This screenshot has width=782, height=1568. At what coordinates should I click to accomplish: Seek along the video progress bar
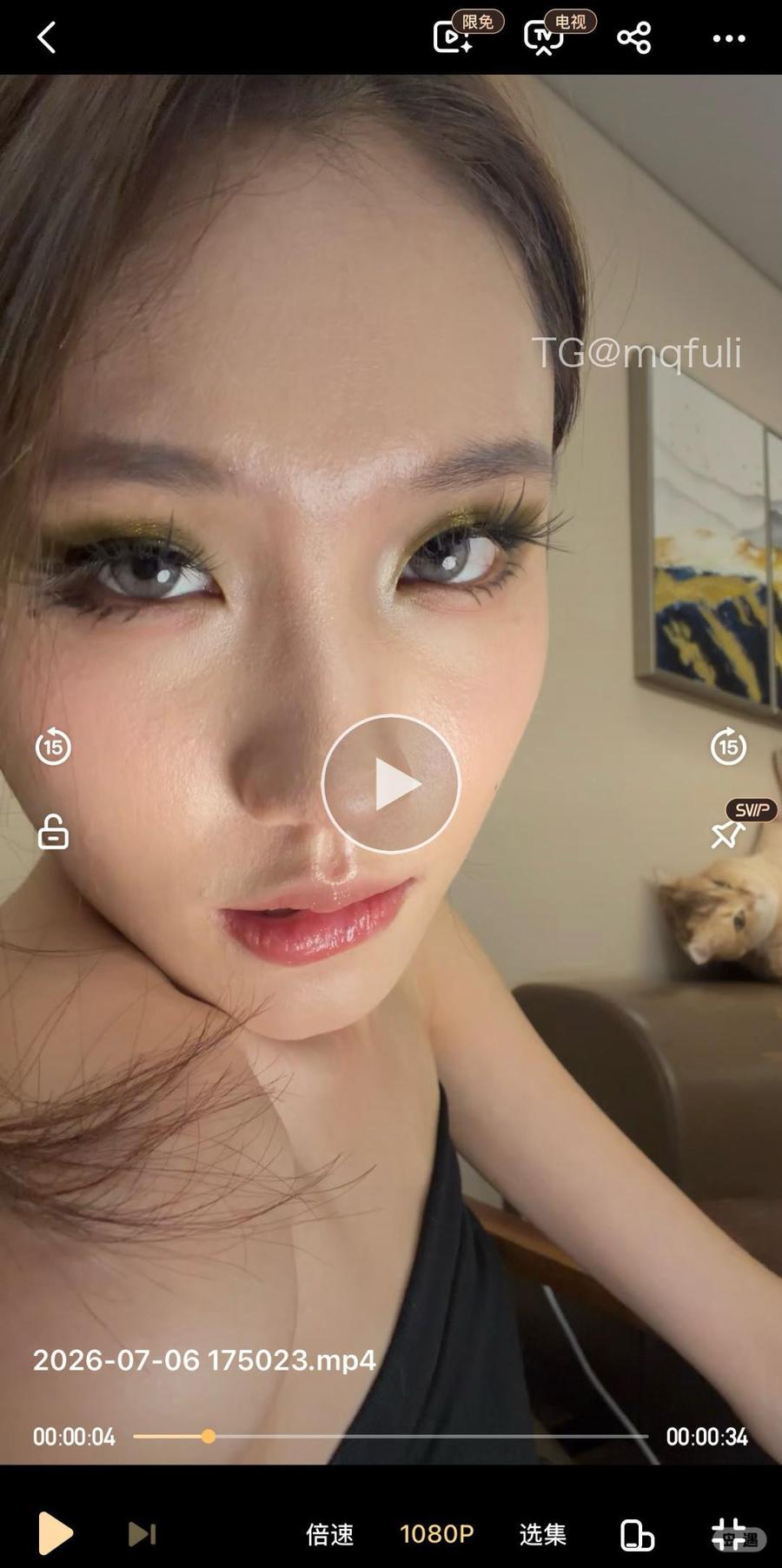tap(391, 1436)
